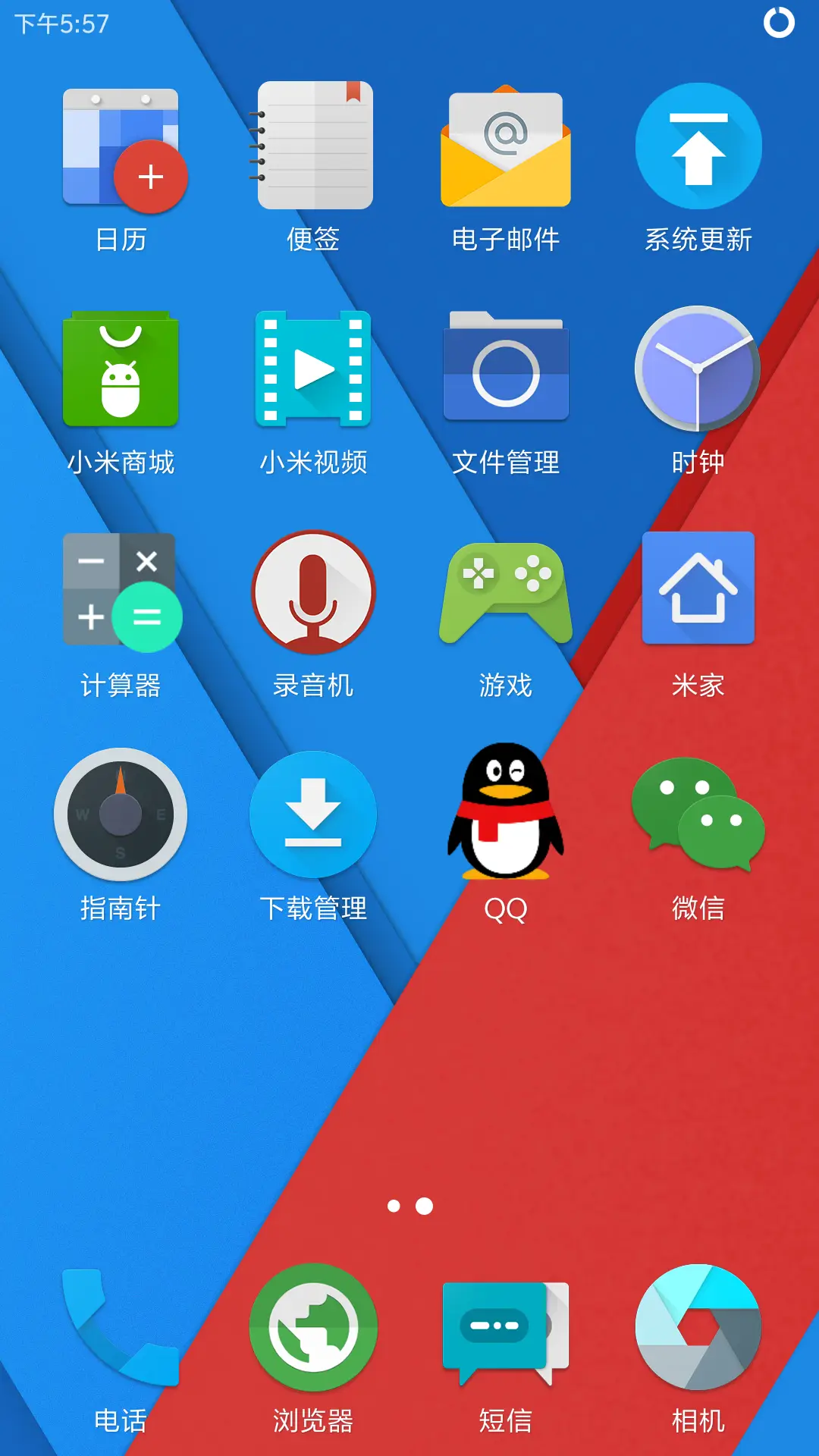The image size is (819, 1456).
Task: Open the 录音机 (Recorder) app
Action: point(313,590)
